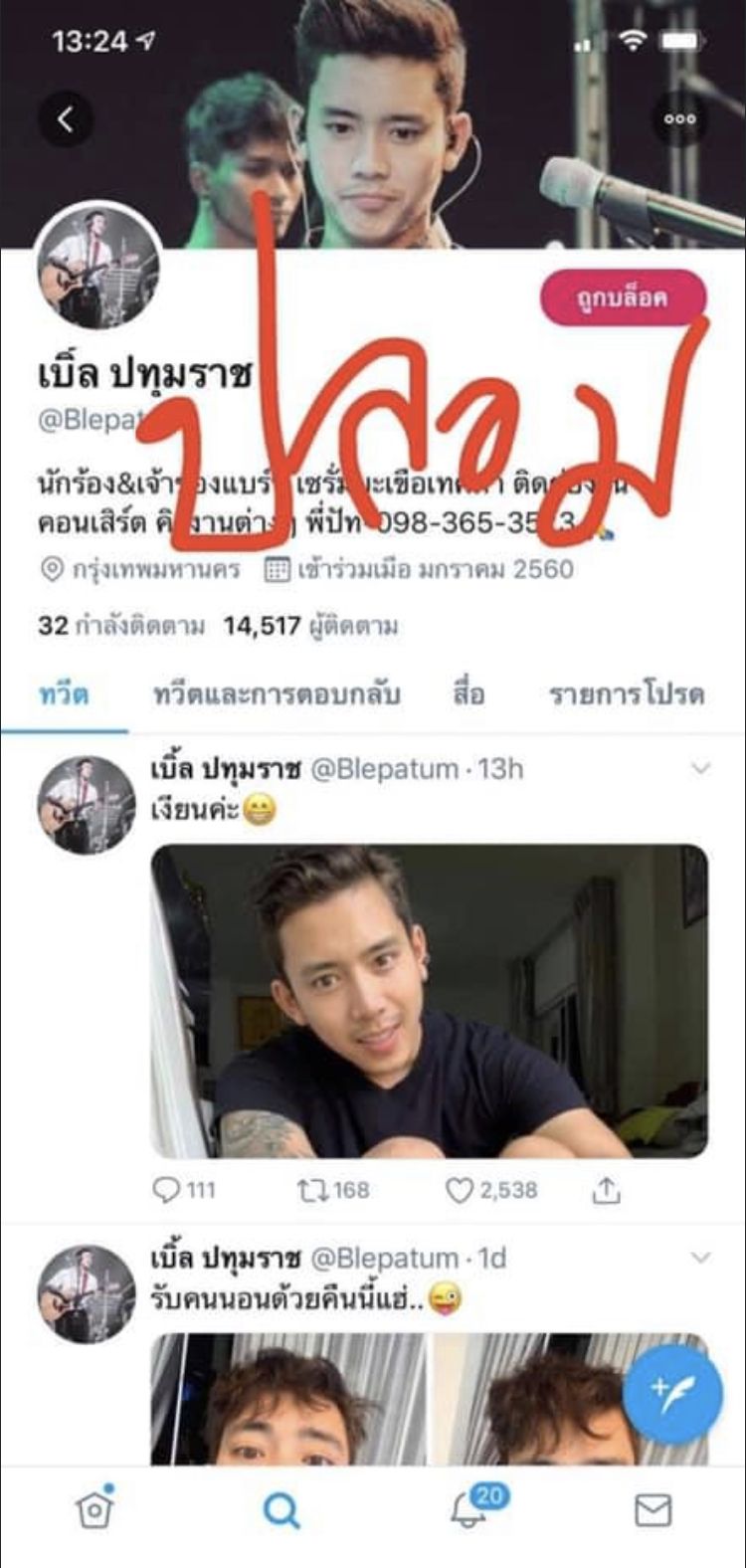Tap the pink ถูกบล็อค button
746x1568 pixels.
point(623,297)
